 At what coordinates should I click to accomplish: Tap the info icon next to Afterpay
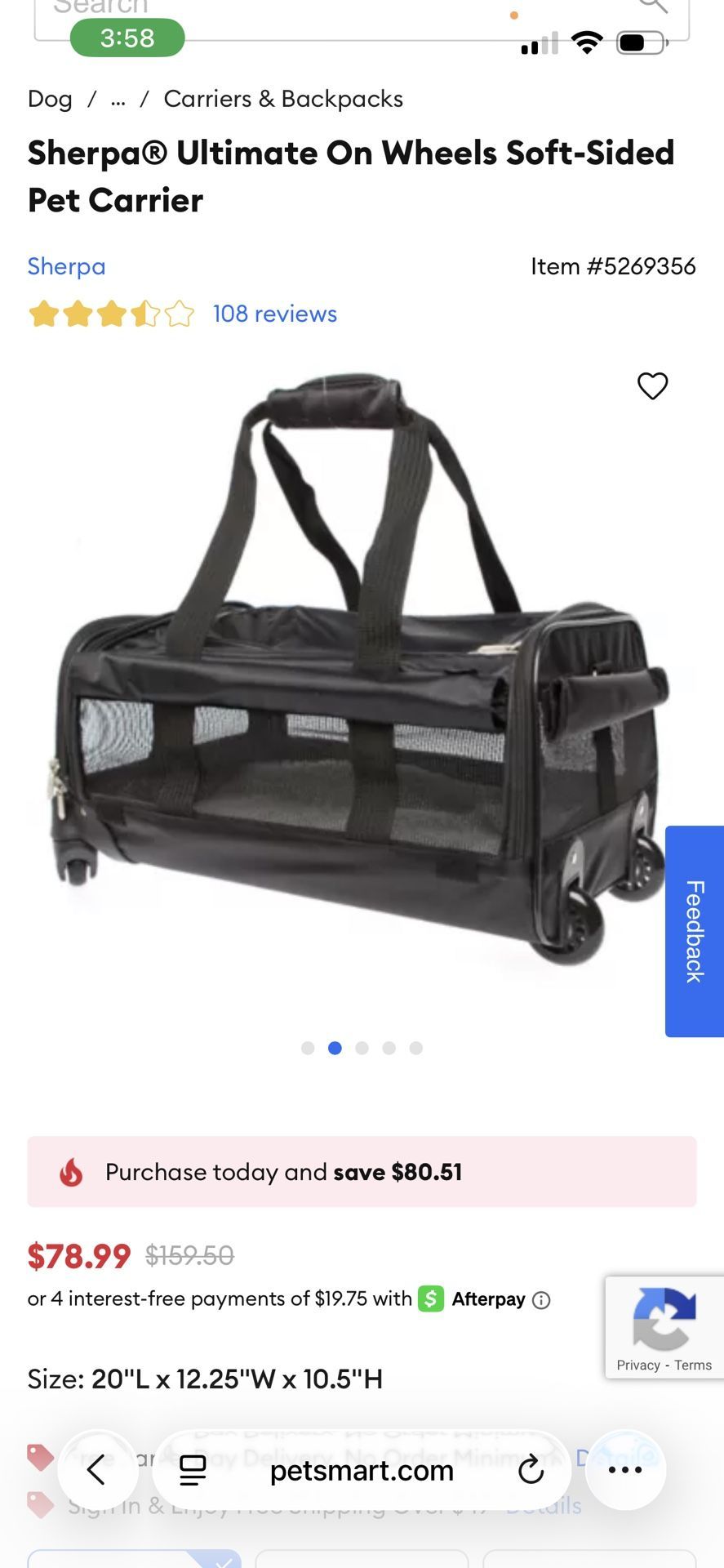tap(542, 1299)
